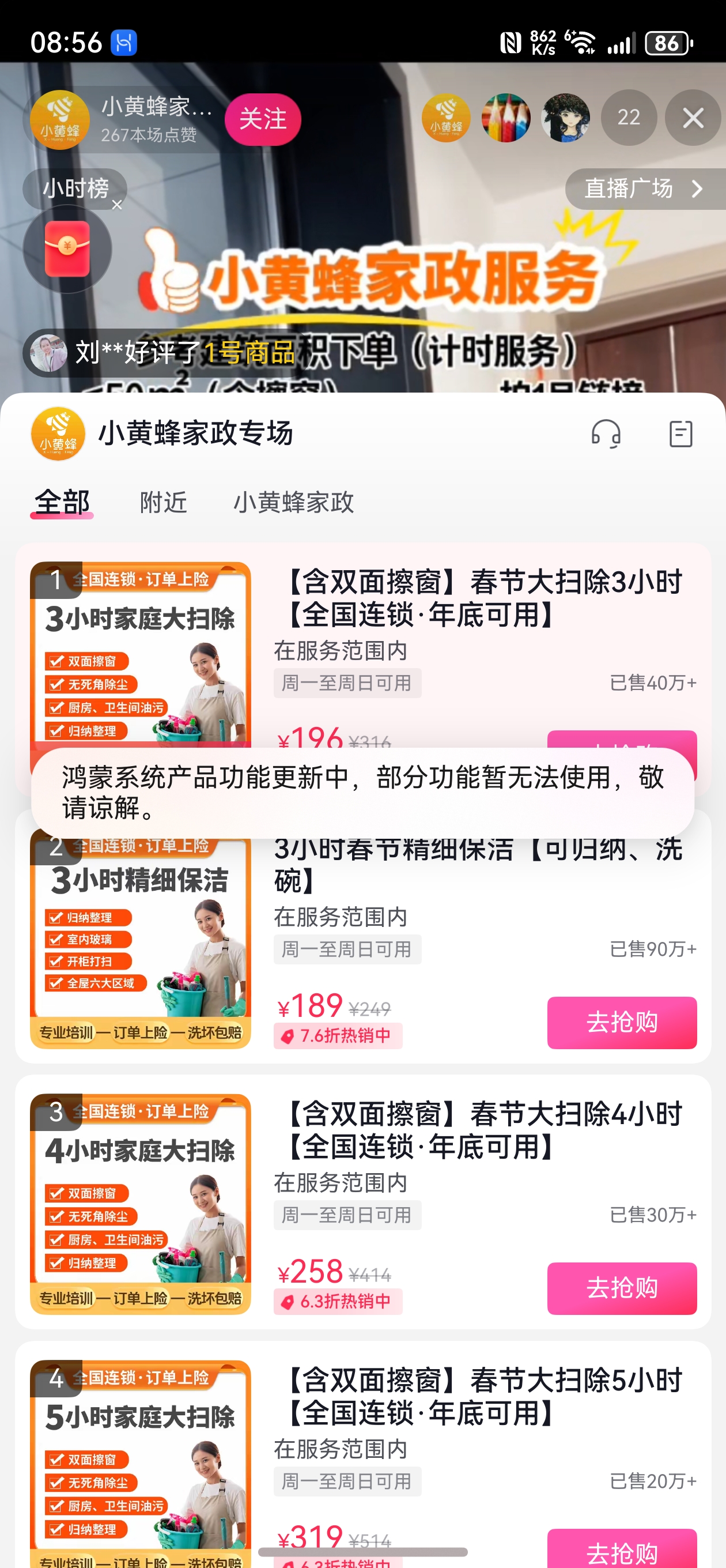Viewport: 726px width, 1568px height.
Task: Open the viewer count showing 22
Action: pyautogui.click(x=628, y=118)
